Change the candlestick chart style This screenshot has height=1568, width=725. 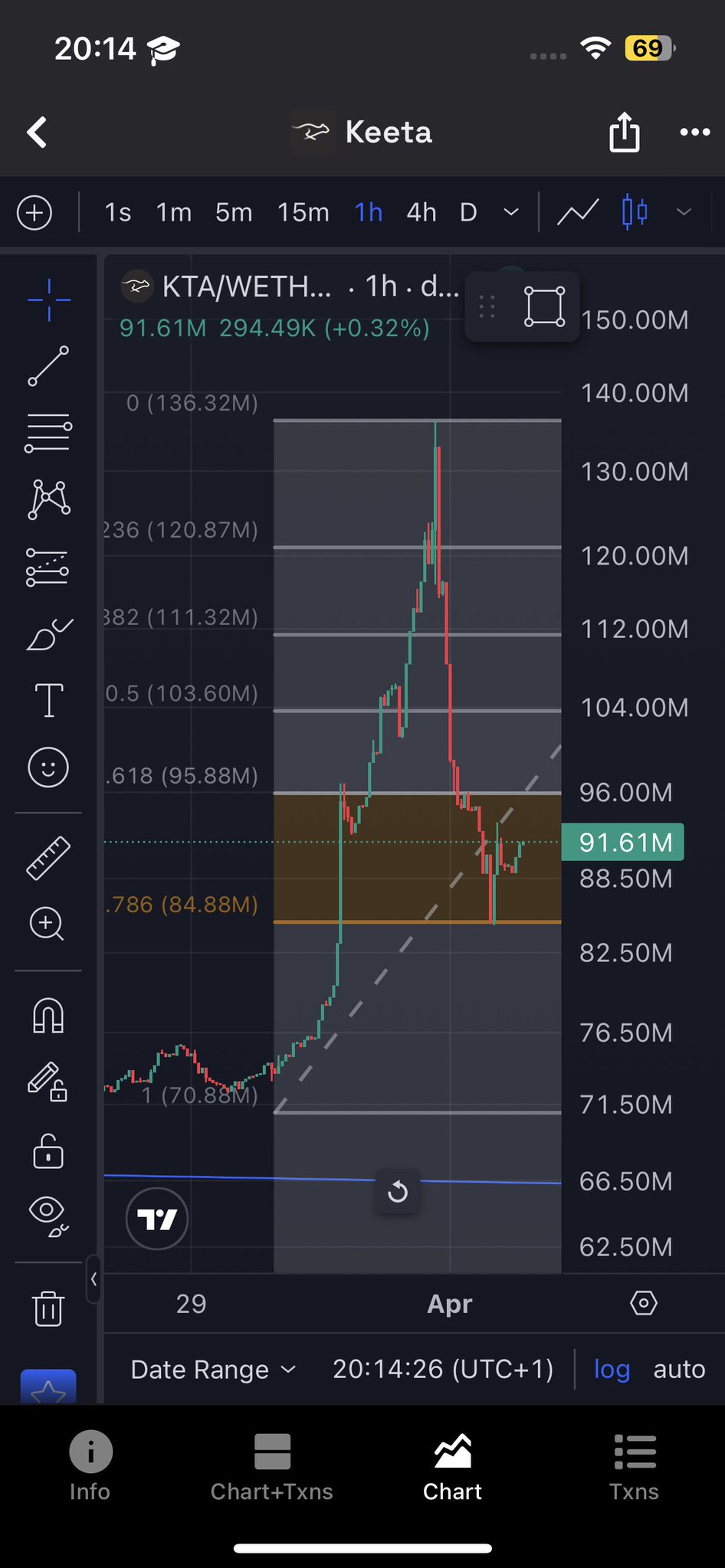click(x=635, y=212)
